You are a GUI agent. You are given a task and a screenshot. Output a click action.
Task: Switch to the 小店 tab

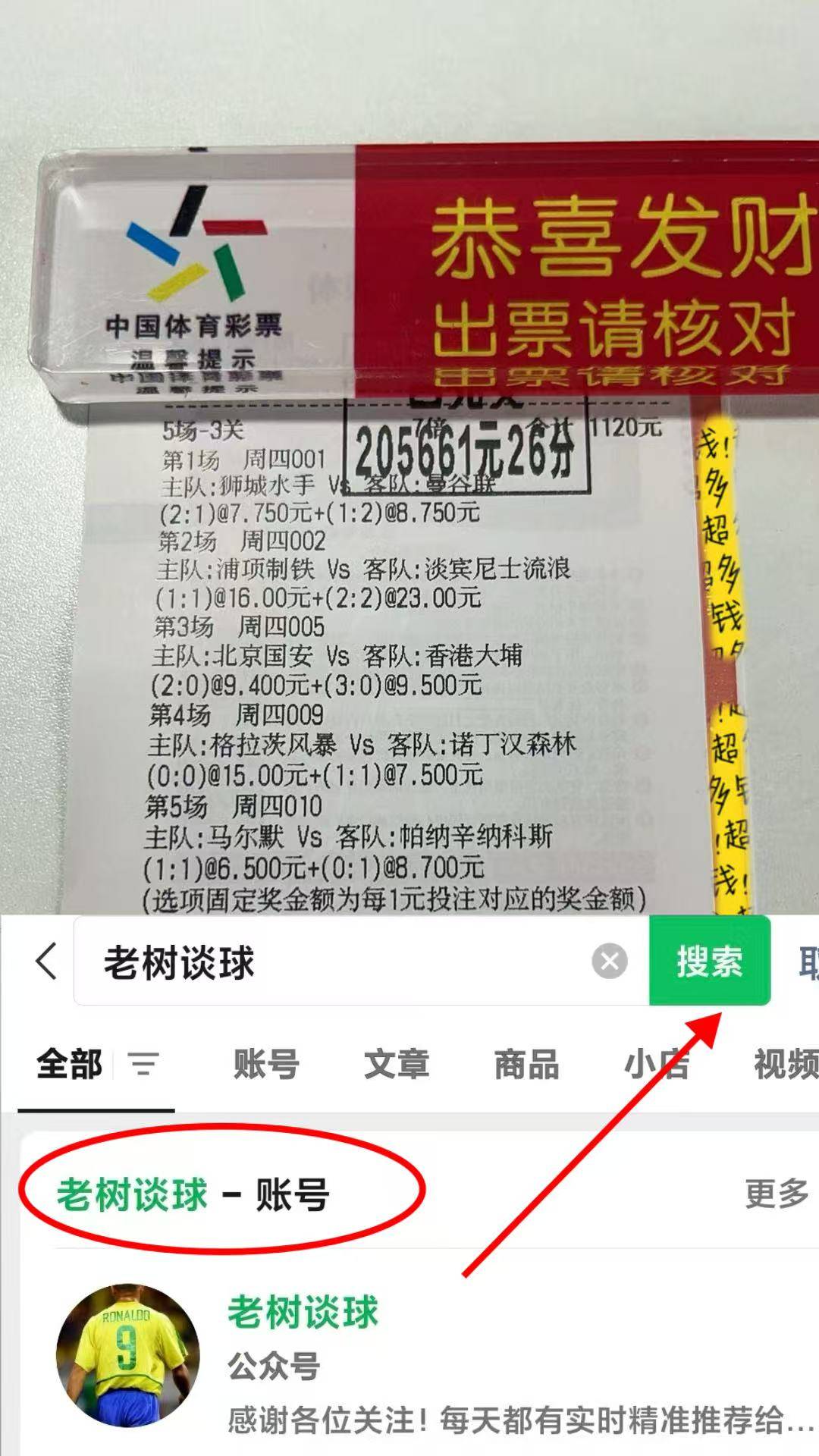tap(657, 1066)
